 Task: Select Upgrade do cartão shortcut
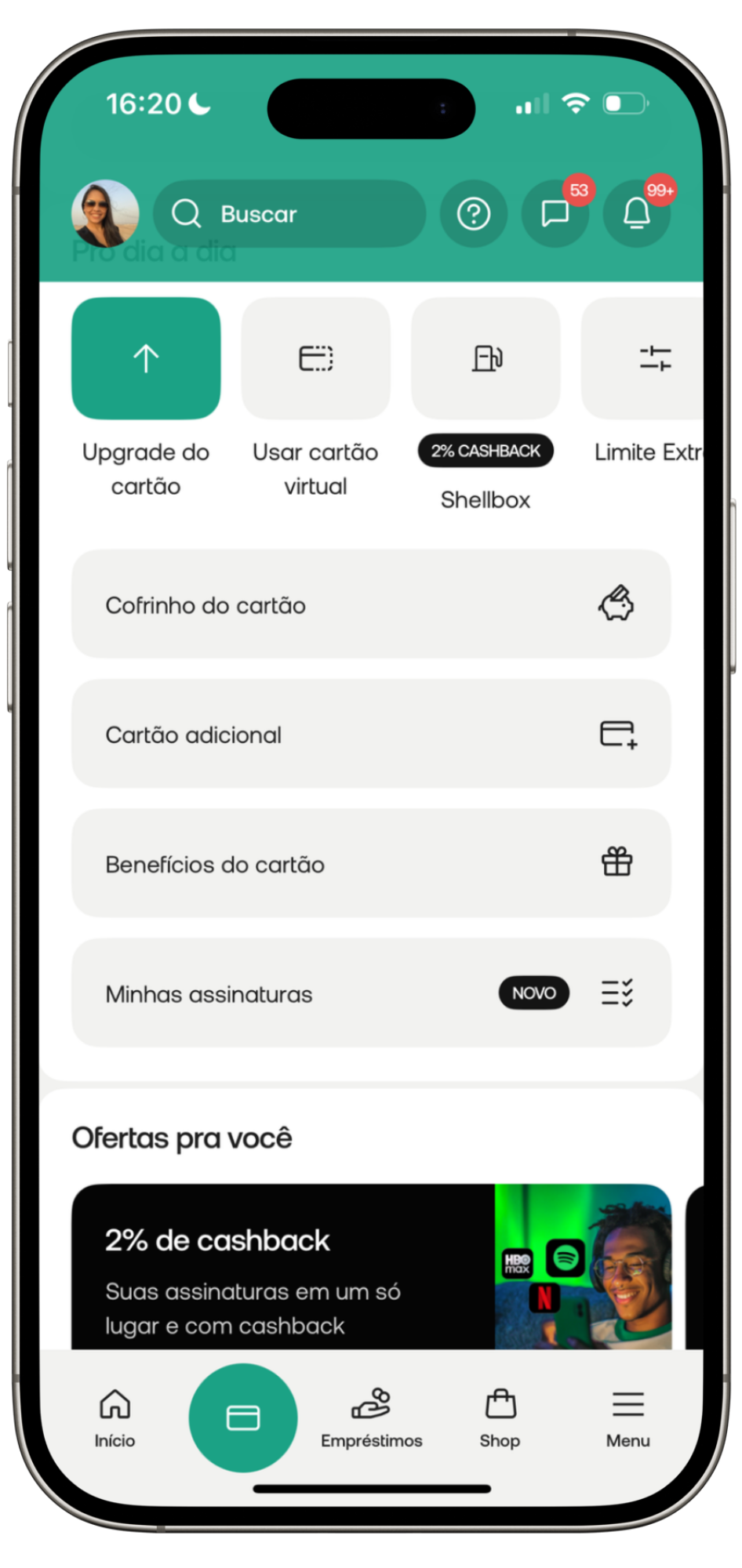click(146, 359)
